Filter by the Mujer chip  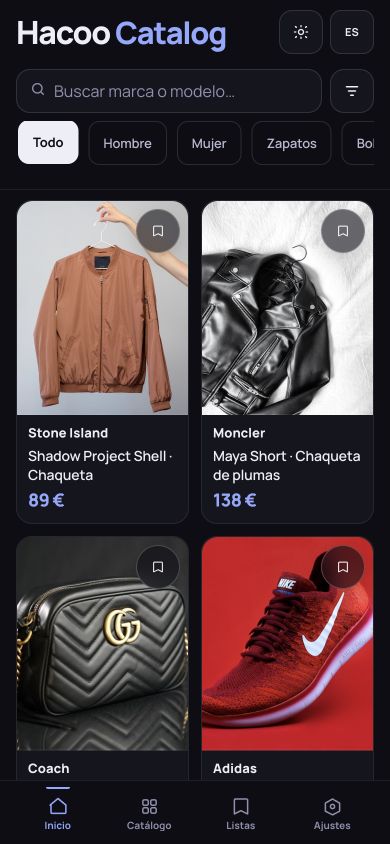pos(209,143)
